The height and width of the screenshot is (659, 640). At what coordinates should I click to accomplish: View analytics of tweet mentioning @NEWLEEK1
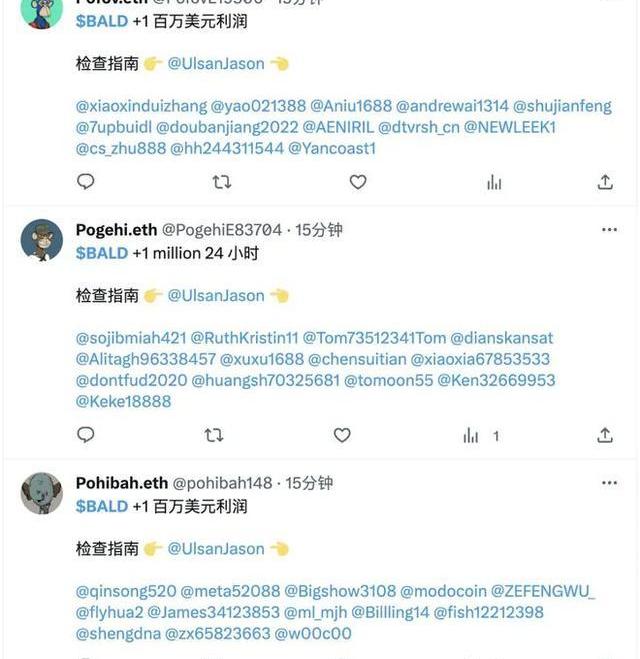pos(494,182)
